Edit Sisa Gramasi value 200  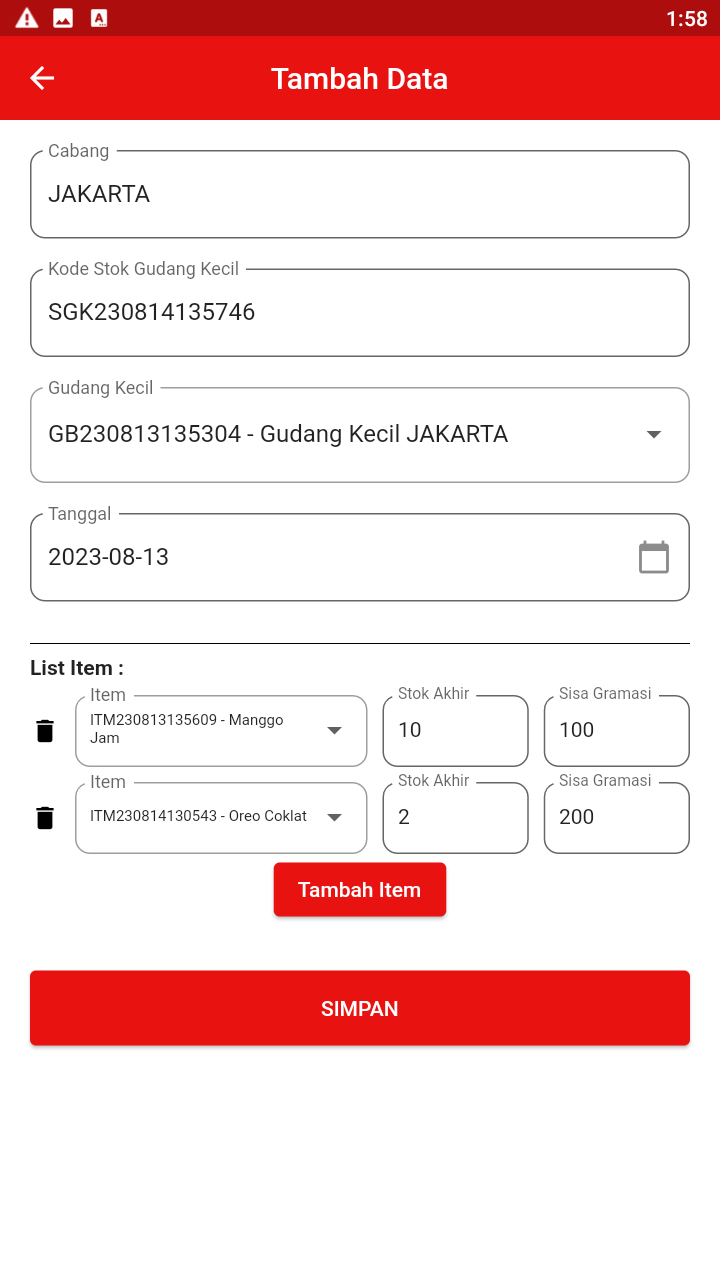click(616, 818)
